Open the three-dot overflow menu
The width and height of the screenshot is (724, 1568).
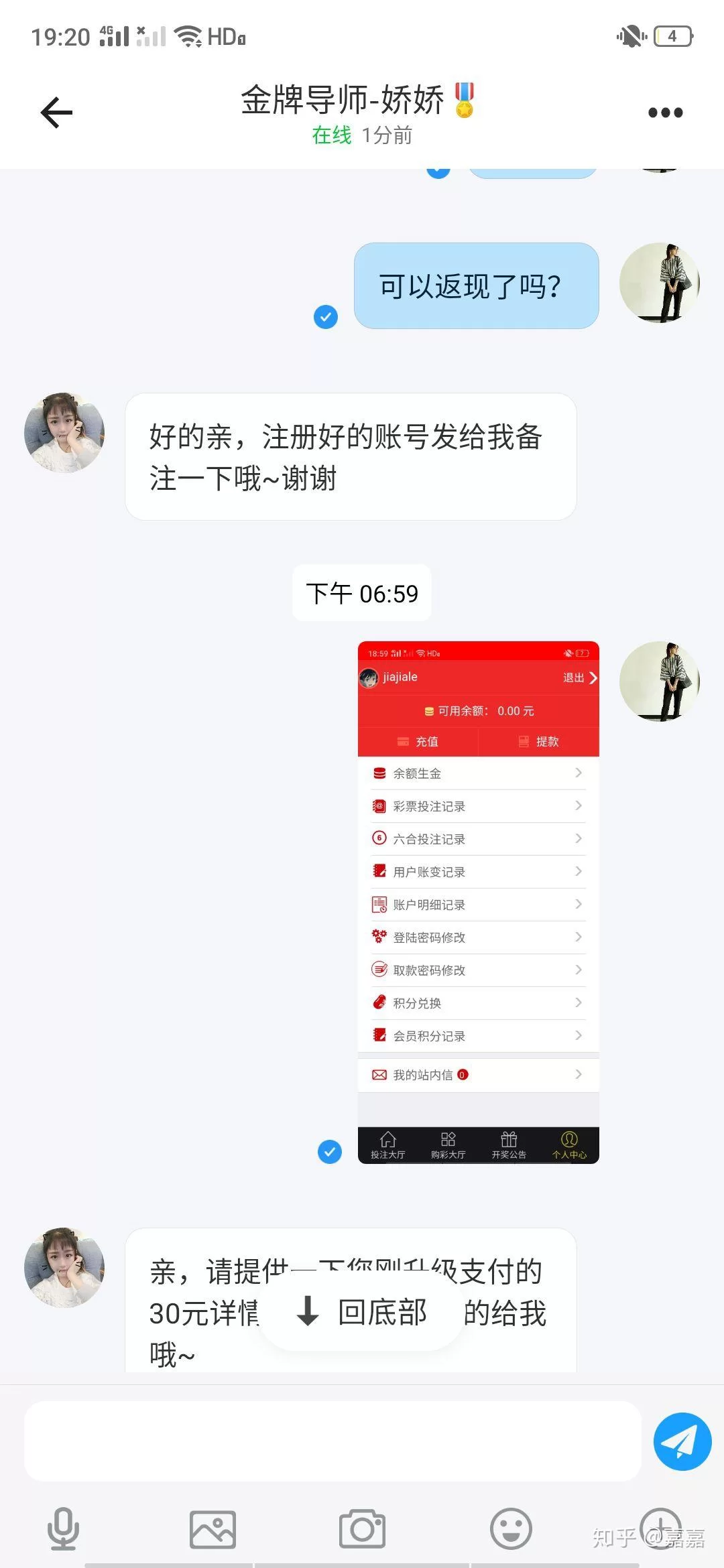pyautogui.click(x=665, y=113)
